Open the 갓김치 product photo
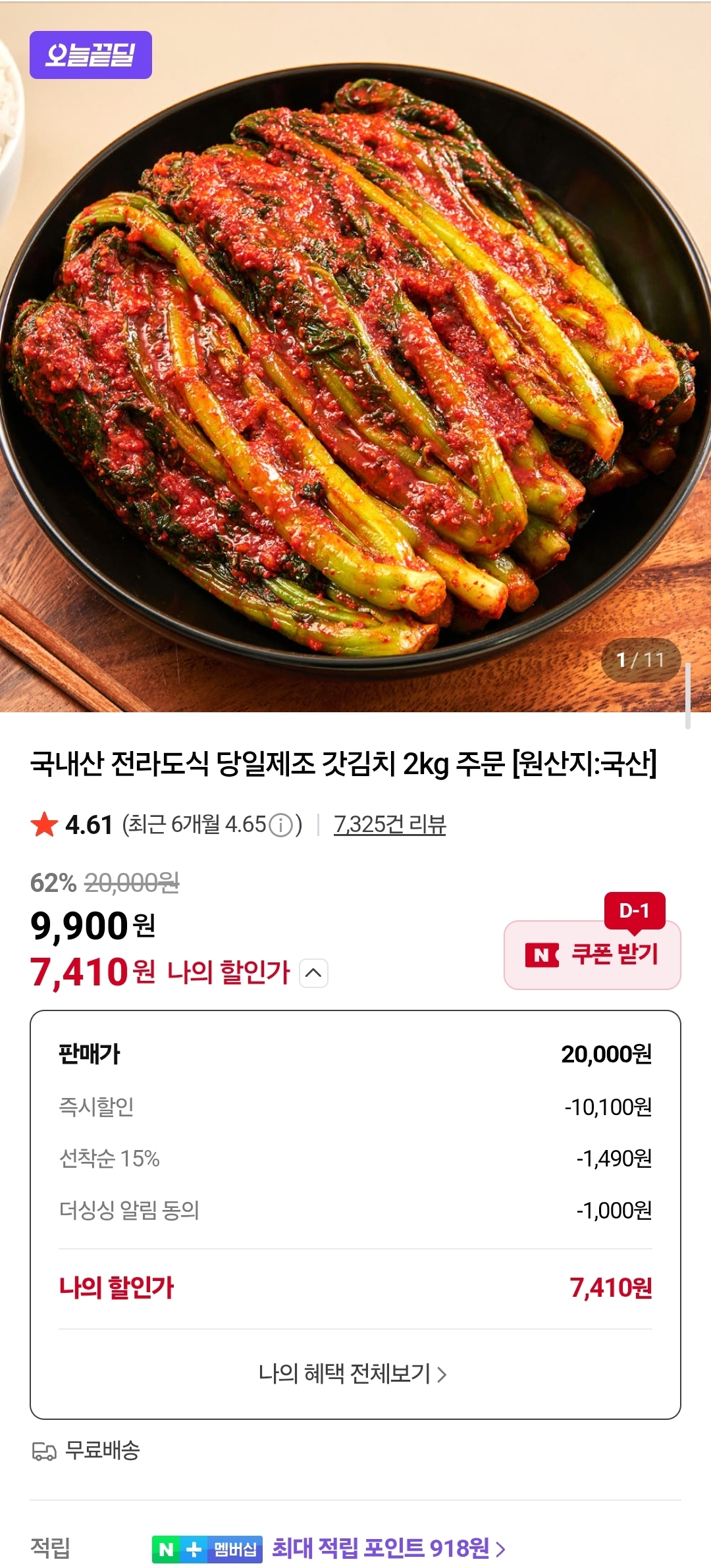This screenshot has width=711, height=1568. click(x=355, y=369)
